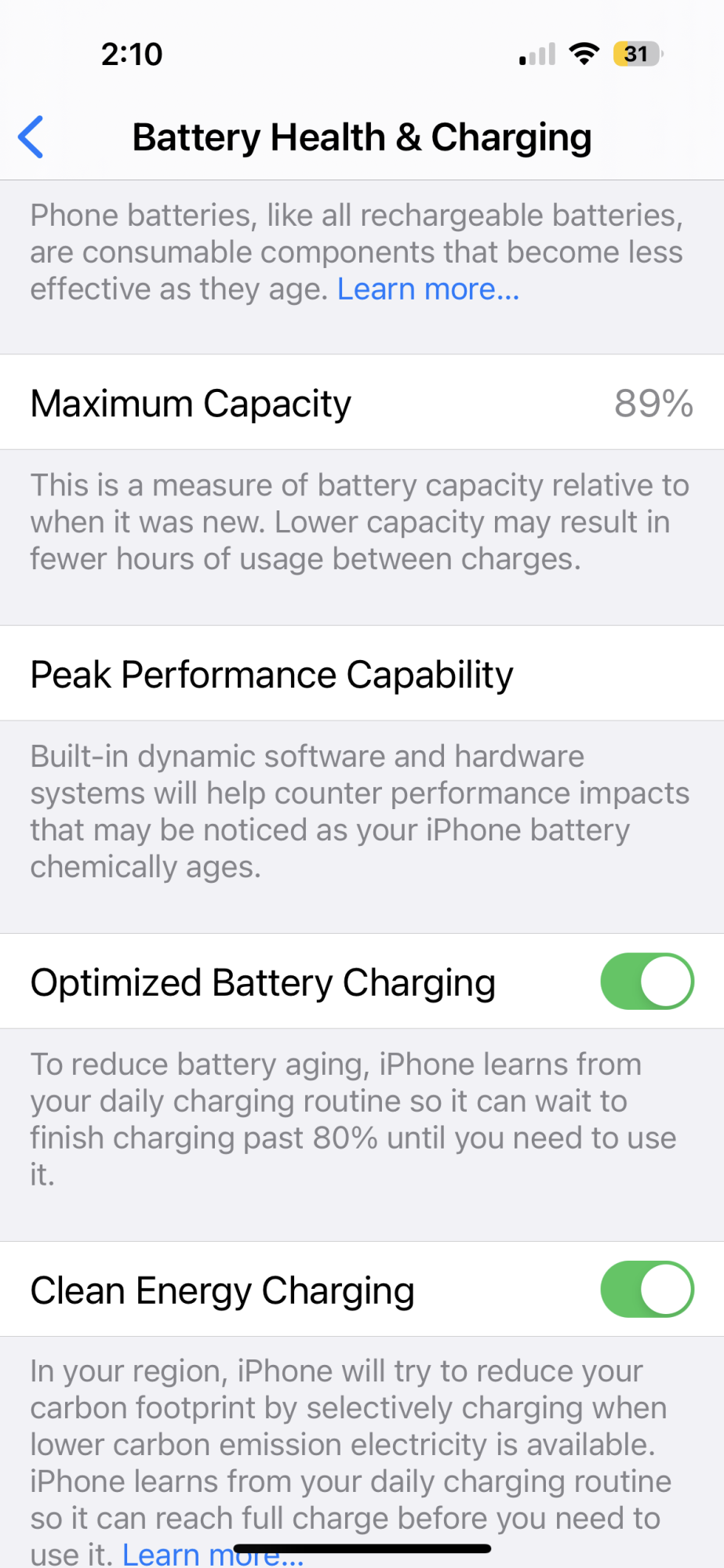Viewport: 724px width, 1568px height.
Task: Go back from Battery Health & Charging
Action: tap(31, 137)
